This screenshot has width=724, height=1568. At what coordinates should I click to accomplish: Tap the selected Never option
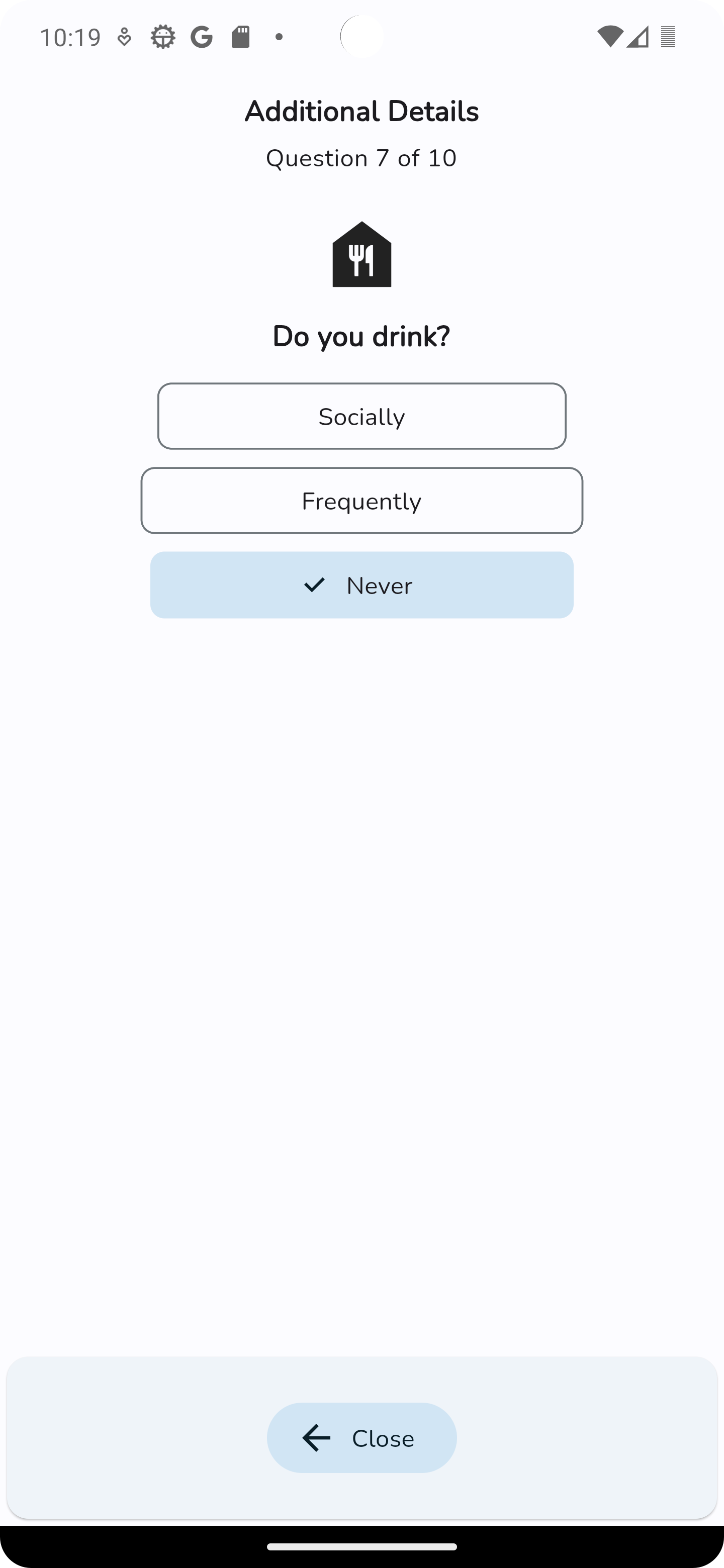(x=361, y=585)
